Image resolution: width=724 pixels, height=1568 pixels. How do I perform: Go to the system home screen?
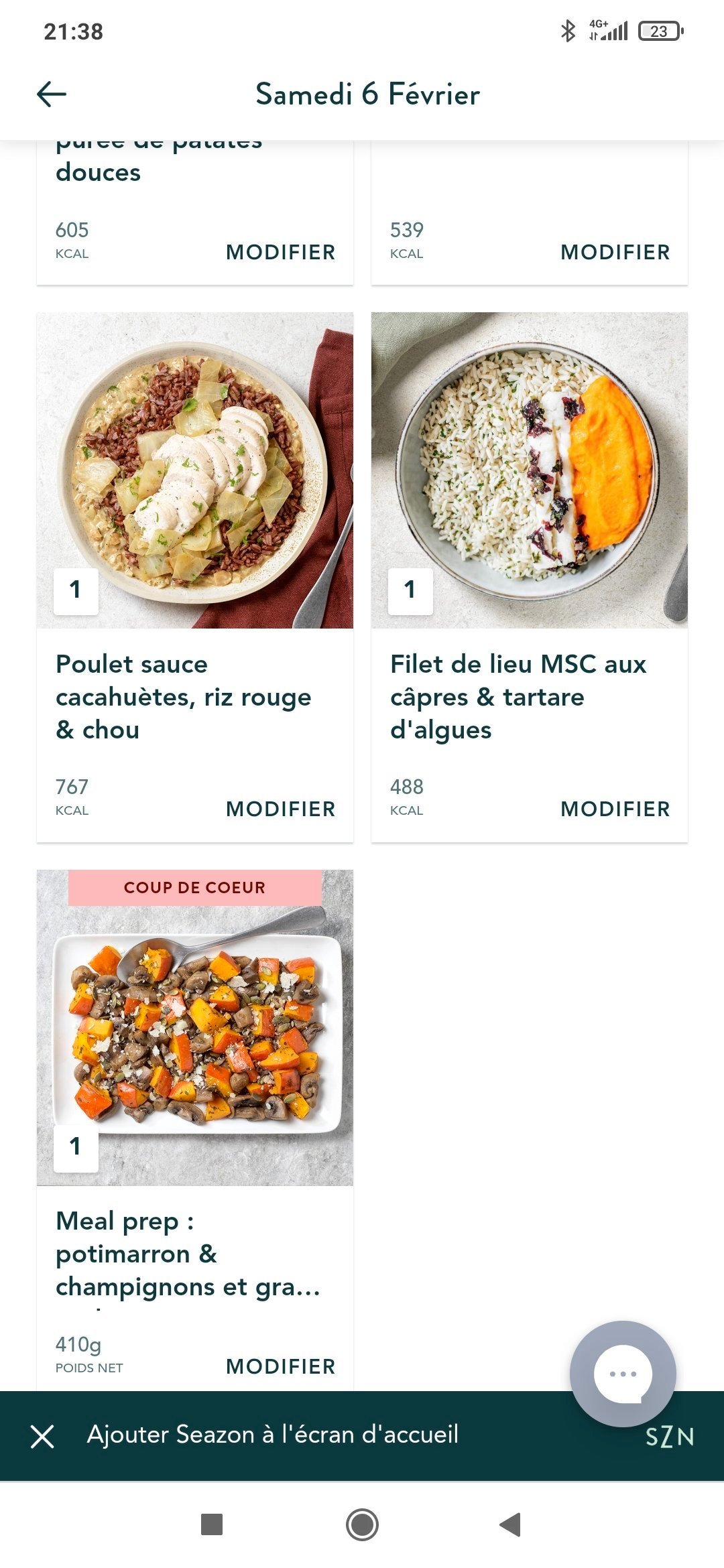[x=362, y=1524]
